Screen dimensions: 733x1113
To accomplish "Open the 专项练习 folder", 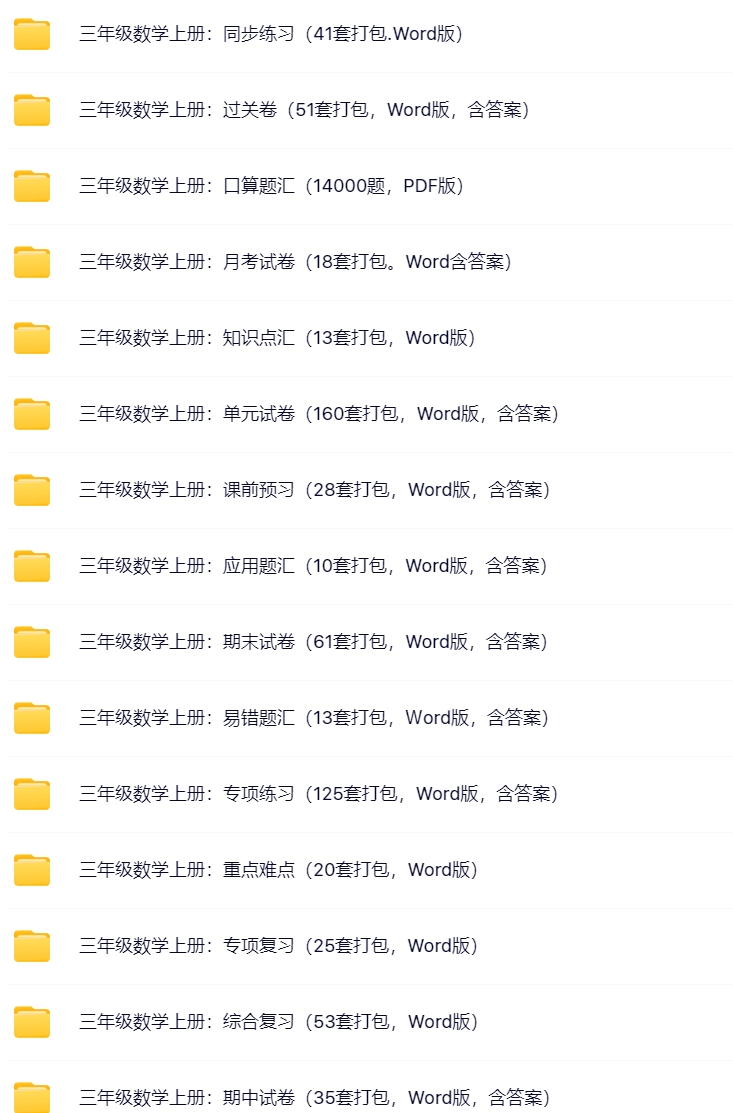I will (318, 794).
